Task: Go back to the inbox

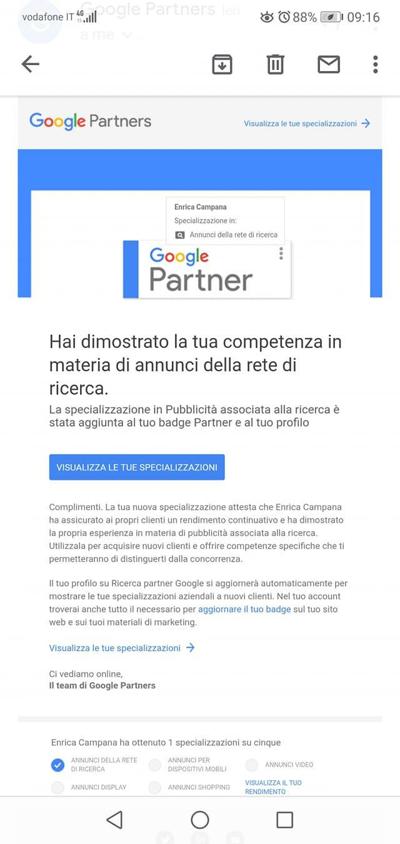Action: coord(31,65)
